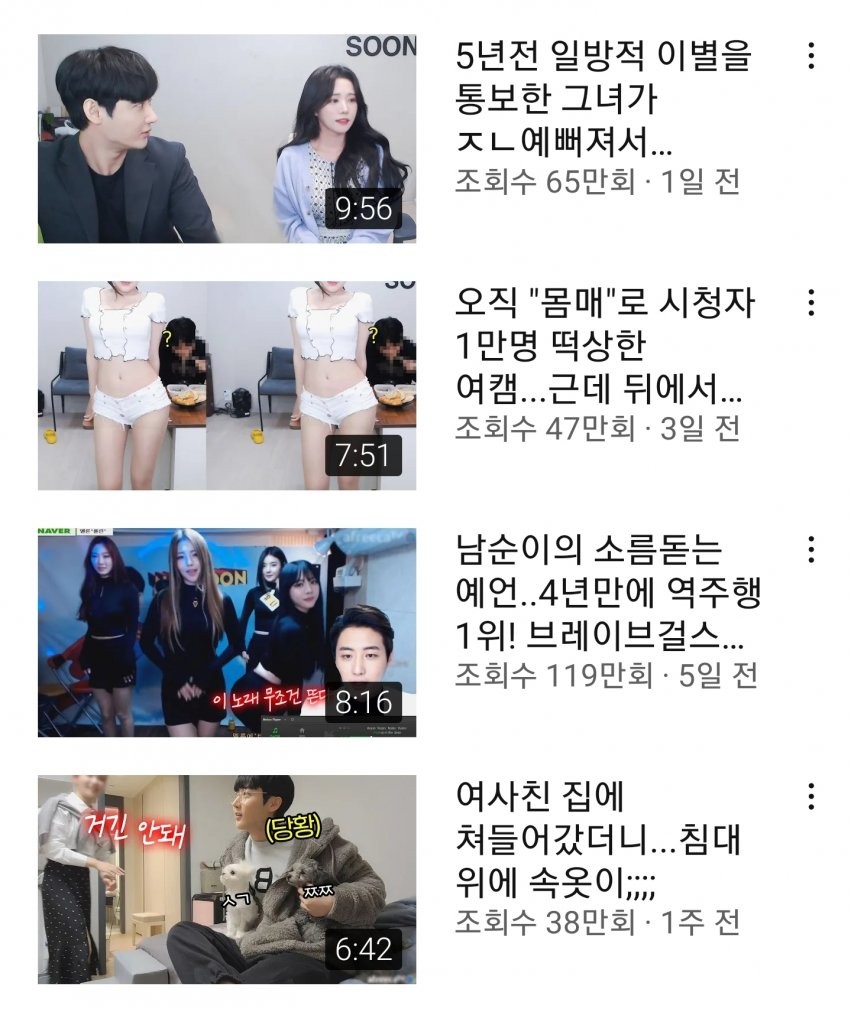This screenshot has width=850, height=1009.
Task: Open more options for '오직 몸매로 시청자' video
Action: (811, 302)
